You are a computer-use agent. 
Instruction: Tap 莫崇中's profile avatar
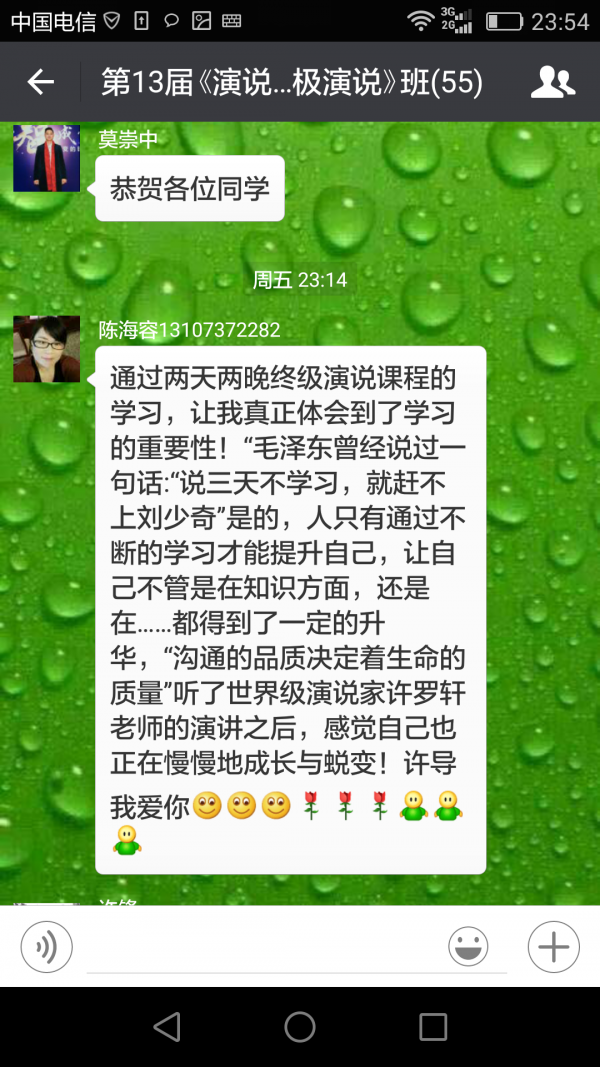click(x=46, y=158)
